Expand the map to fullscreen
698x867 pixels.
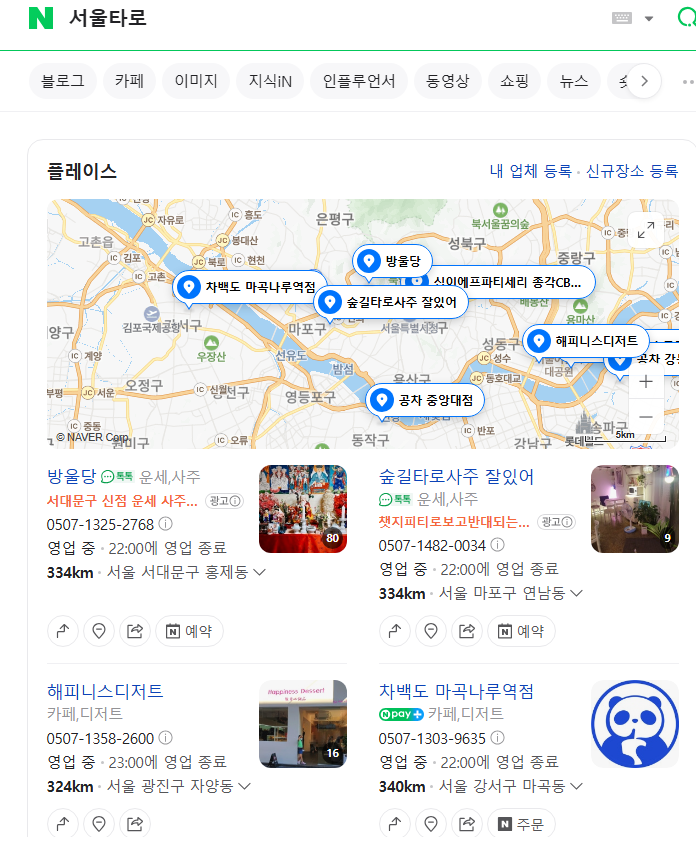[646, 230]
